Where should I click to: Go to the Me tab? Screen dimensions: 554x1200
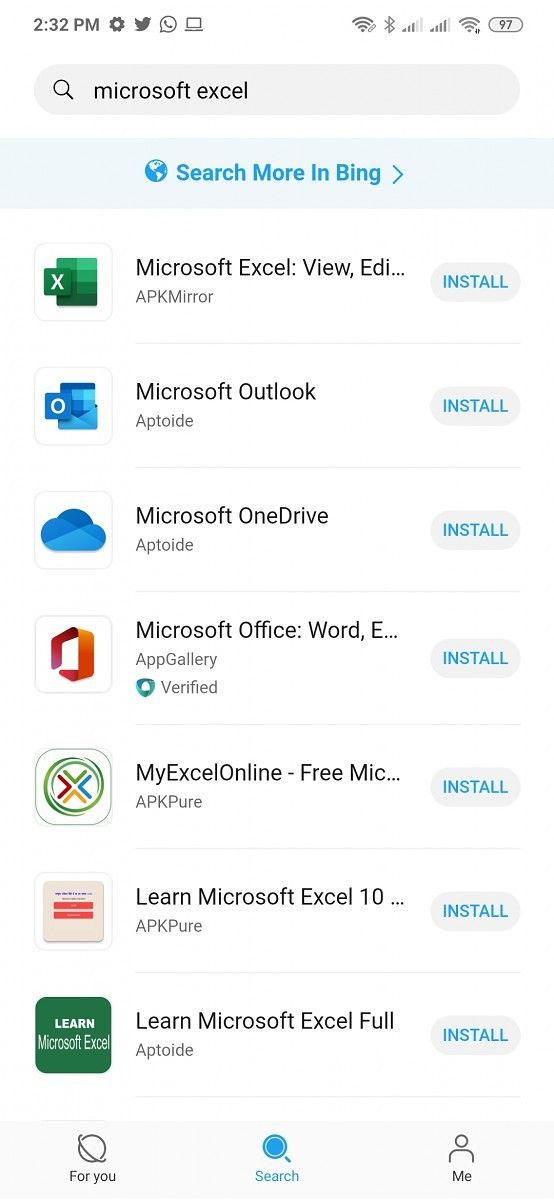(x=461, y=1159)
